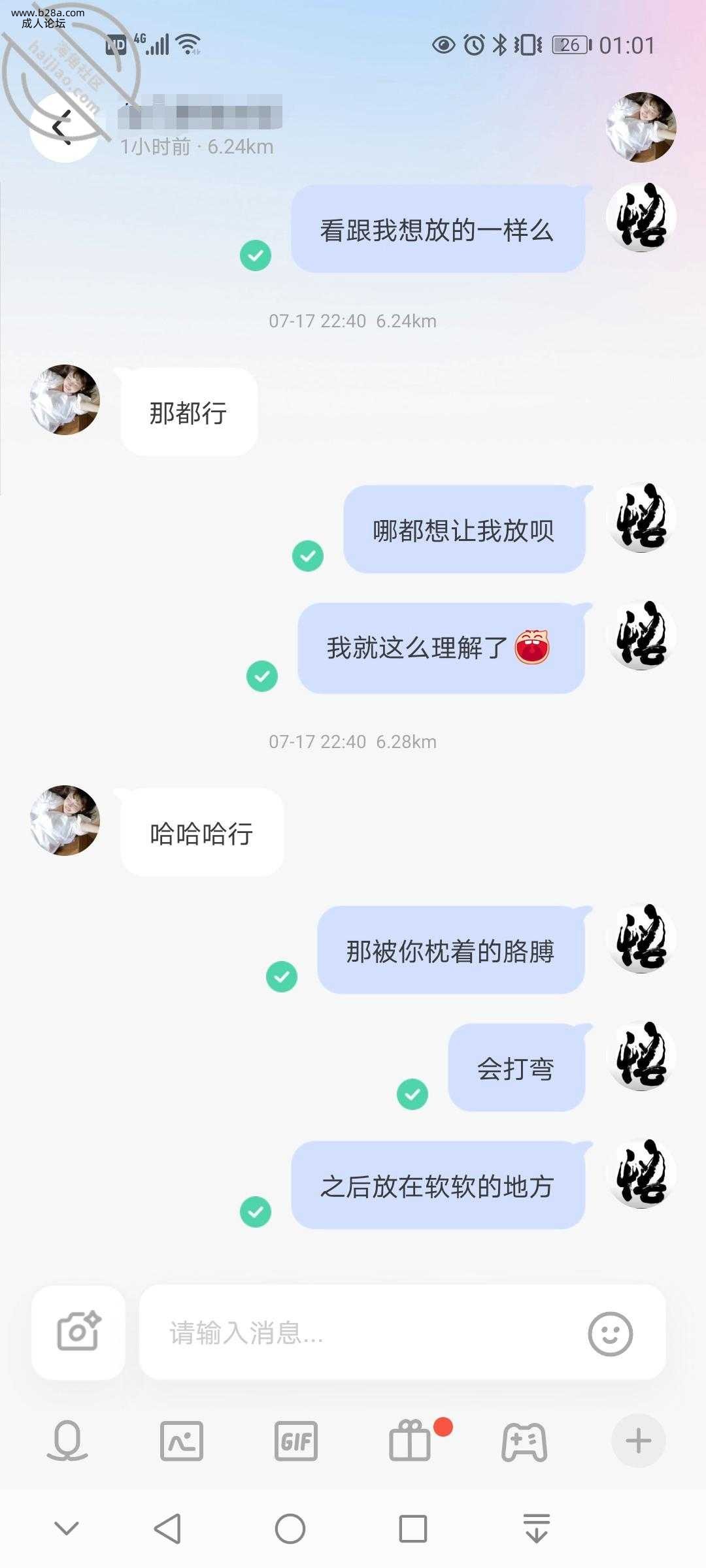The height and width of the screenshot is (1568, 706).
Task: Record a voice message with the microphone icon
Action: pos(67,1441)
